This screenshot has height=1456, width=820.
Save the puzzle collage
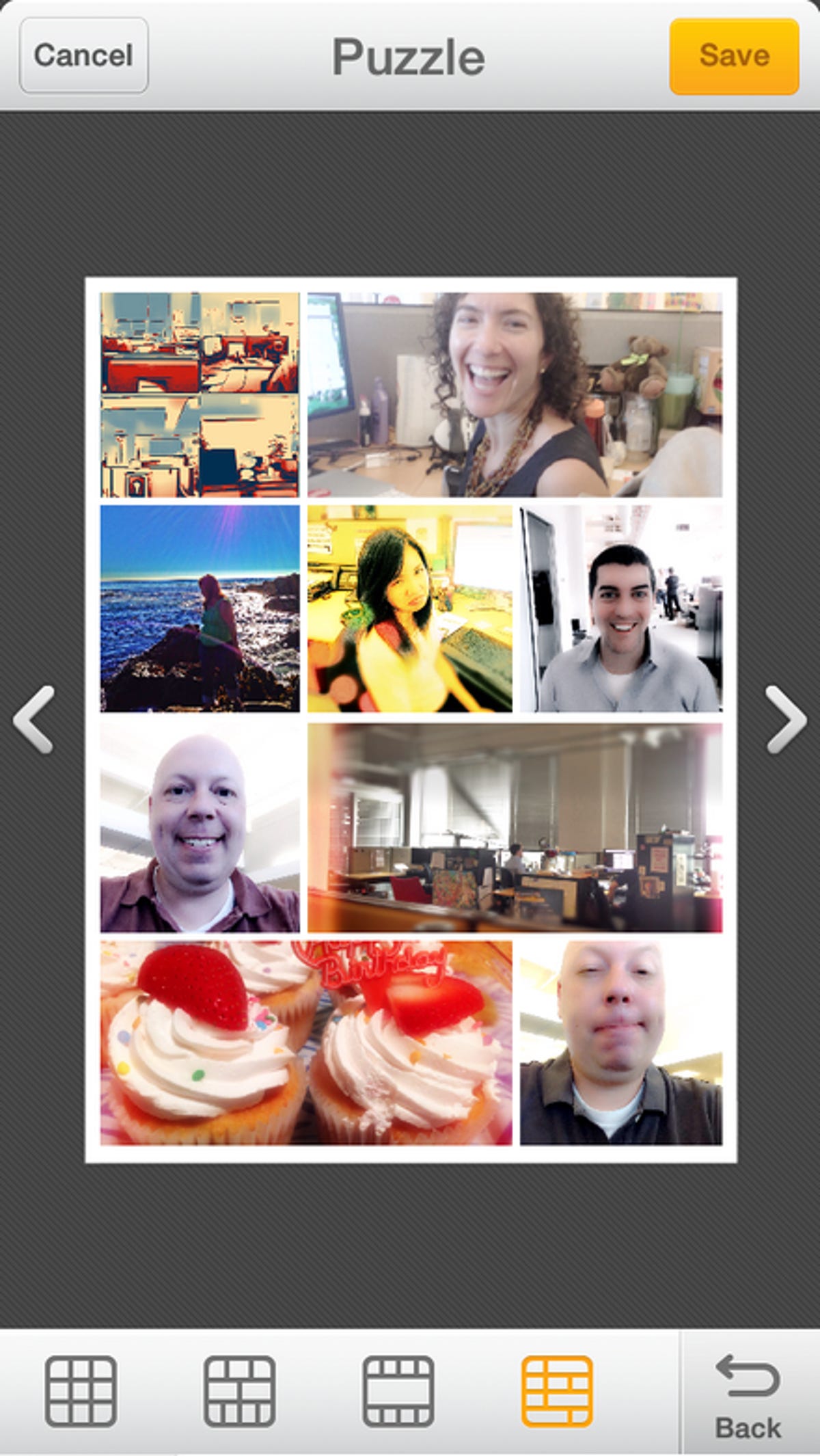734,56
